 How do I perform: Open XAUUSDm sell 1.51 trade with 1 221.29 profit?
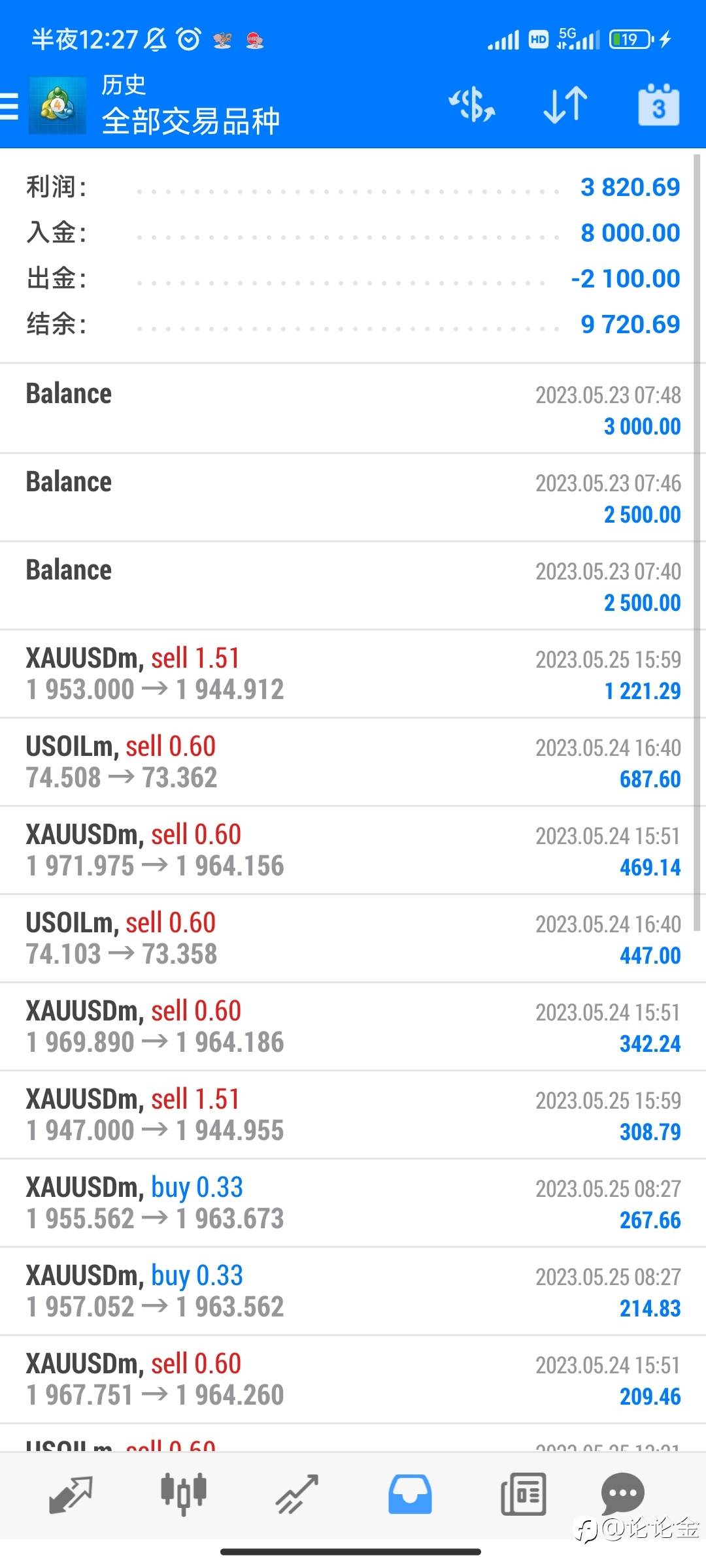353,674
